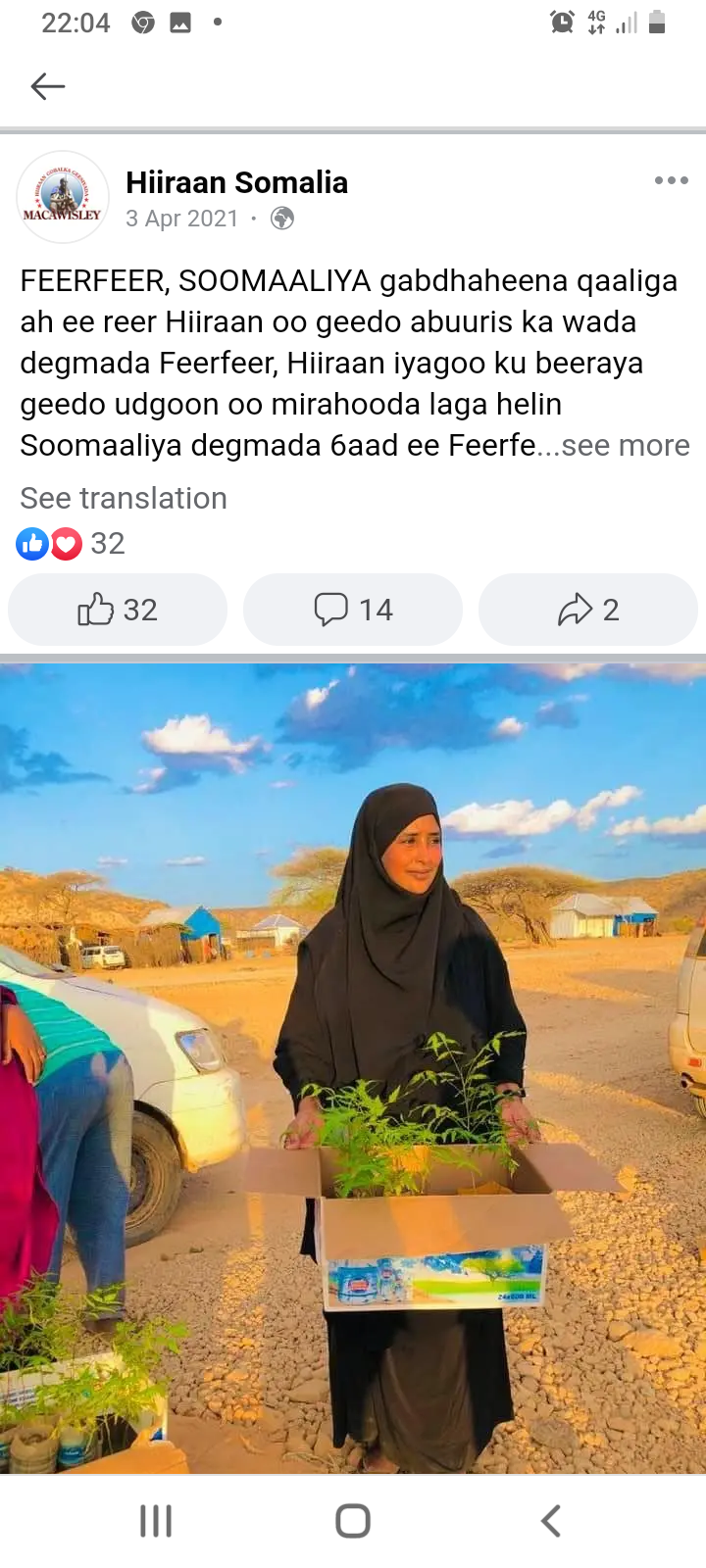Share the Hiiraan Somalia post
This screenshot has width=706, height=1568.
coord(588,610)
